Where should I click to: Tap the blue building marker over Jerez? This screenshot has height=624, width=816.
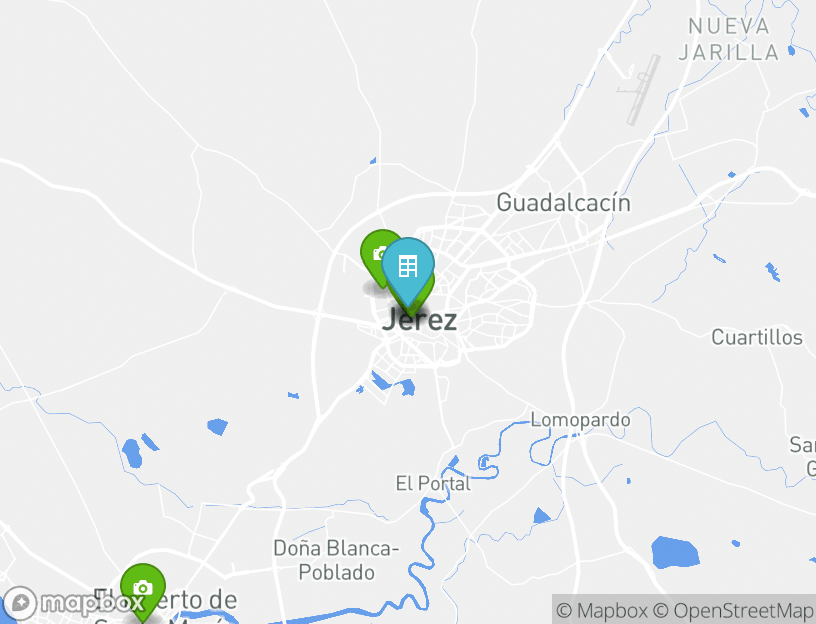pyautogui.click(x=408, y=266)
